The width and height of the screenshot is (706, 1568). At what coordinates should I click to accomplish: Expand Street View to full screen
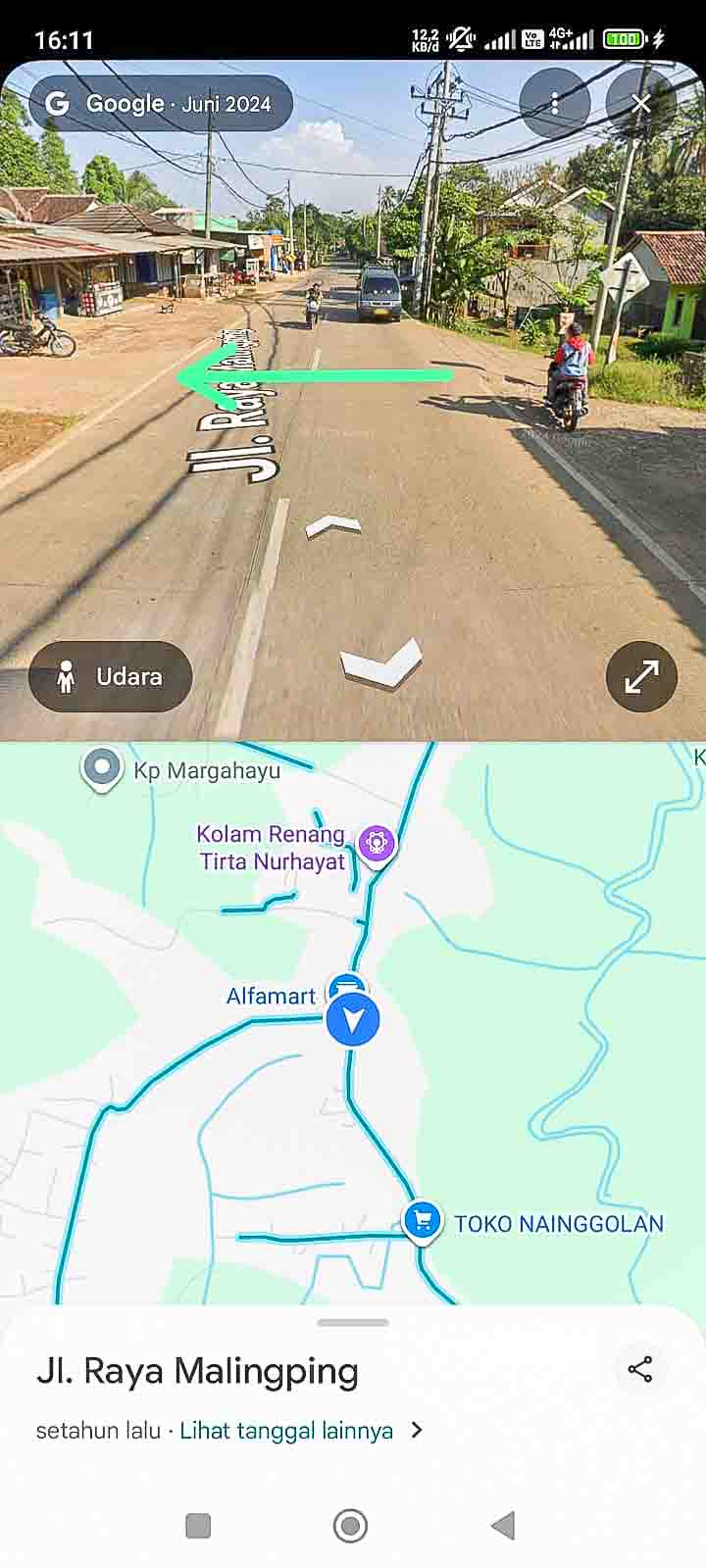click(x=641, y=676)
